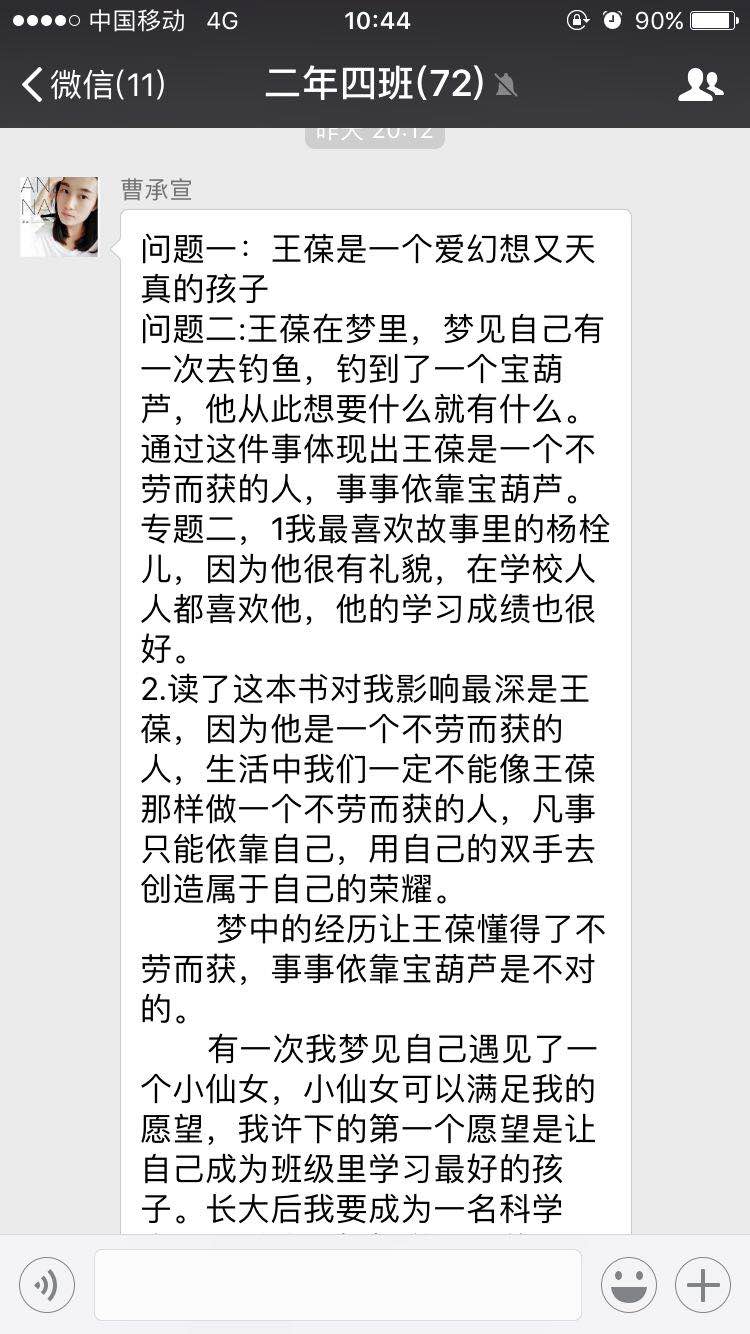The height and width of the screenshot is (1334, 750).
Task: Open the emoji sticker panel
Action: click(629, 1284)
